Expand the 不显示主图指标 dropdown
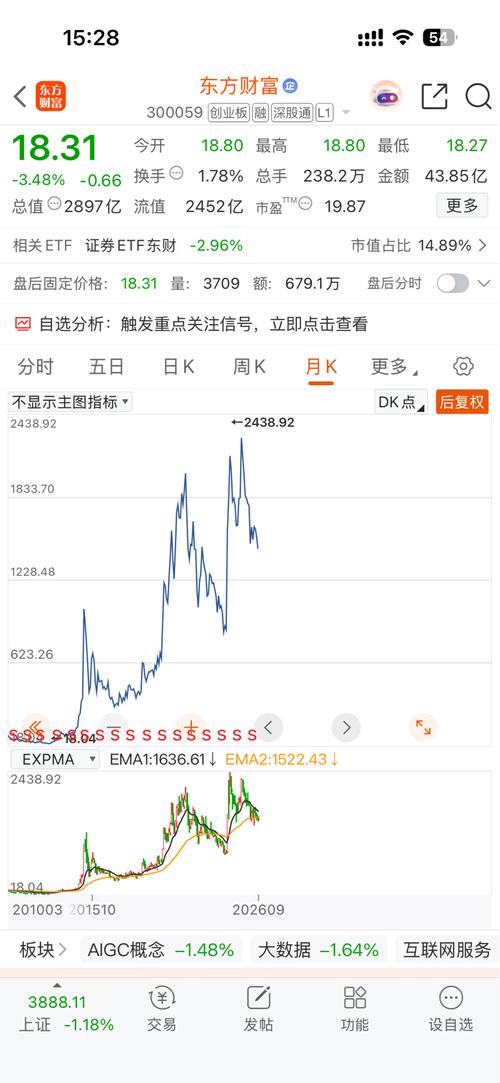This screenshot has width=500, height=1083. coord(70,402)
